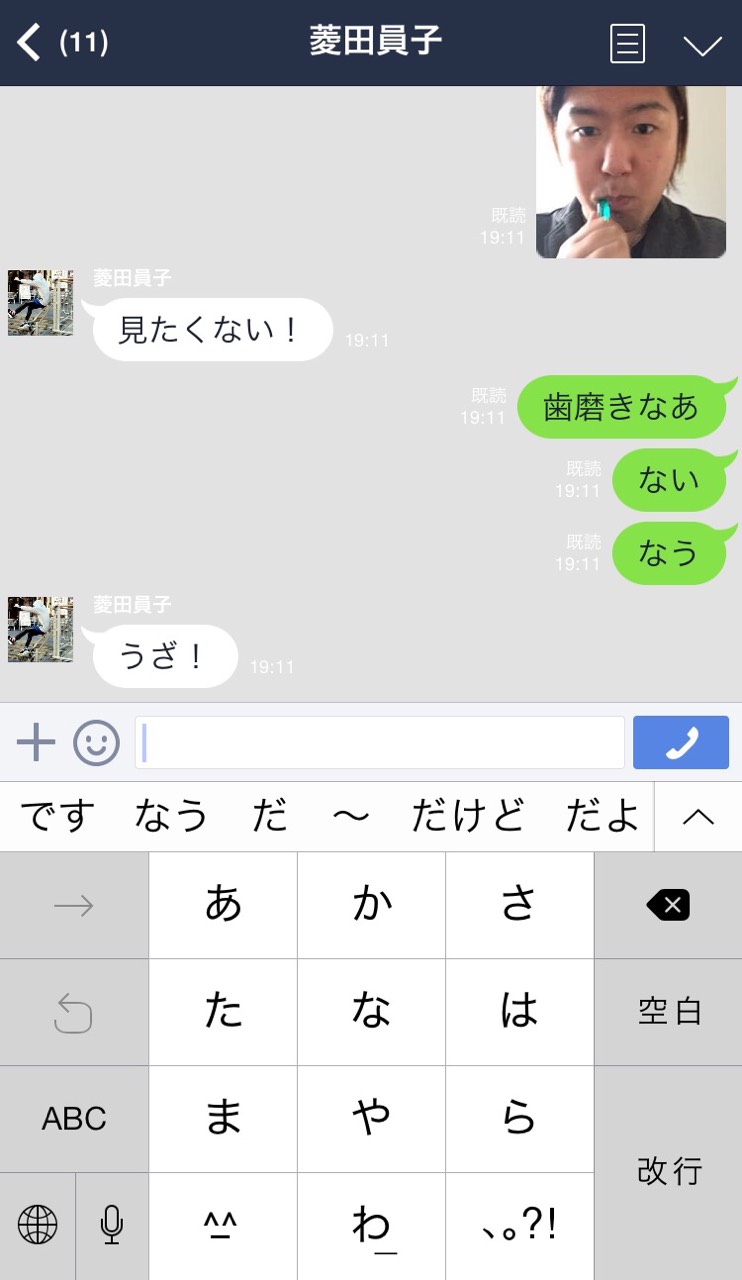
Task: Tap the globe key to change keyboards
Action: 37,1225
